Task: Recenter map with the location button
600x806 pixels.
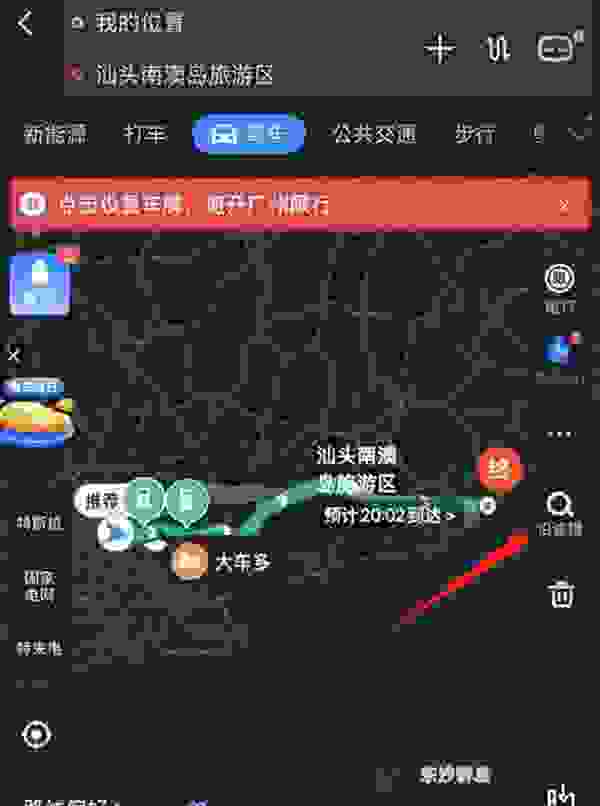Action: pyautogui.click(x=37, y=737)
